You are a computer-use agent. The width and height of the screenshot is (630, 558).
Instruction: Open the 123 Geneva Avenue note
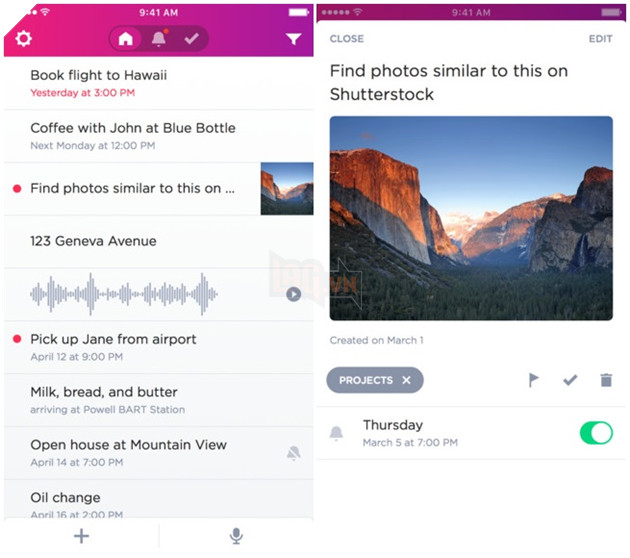93,241
